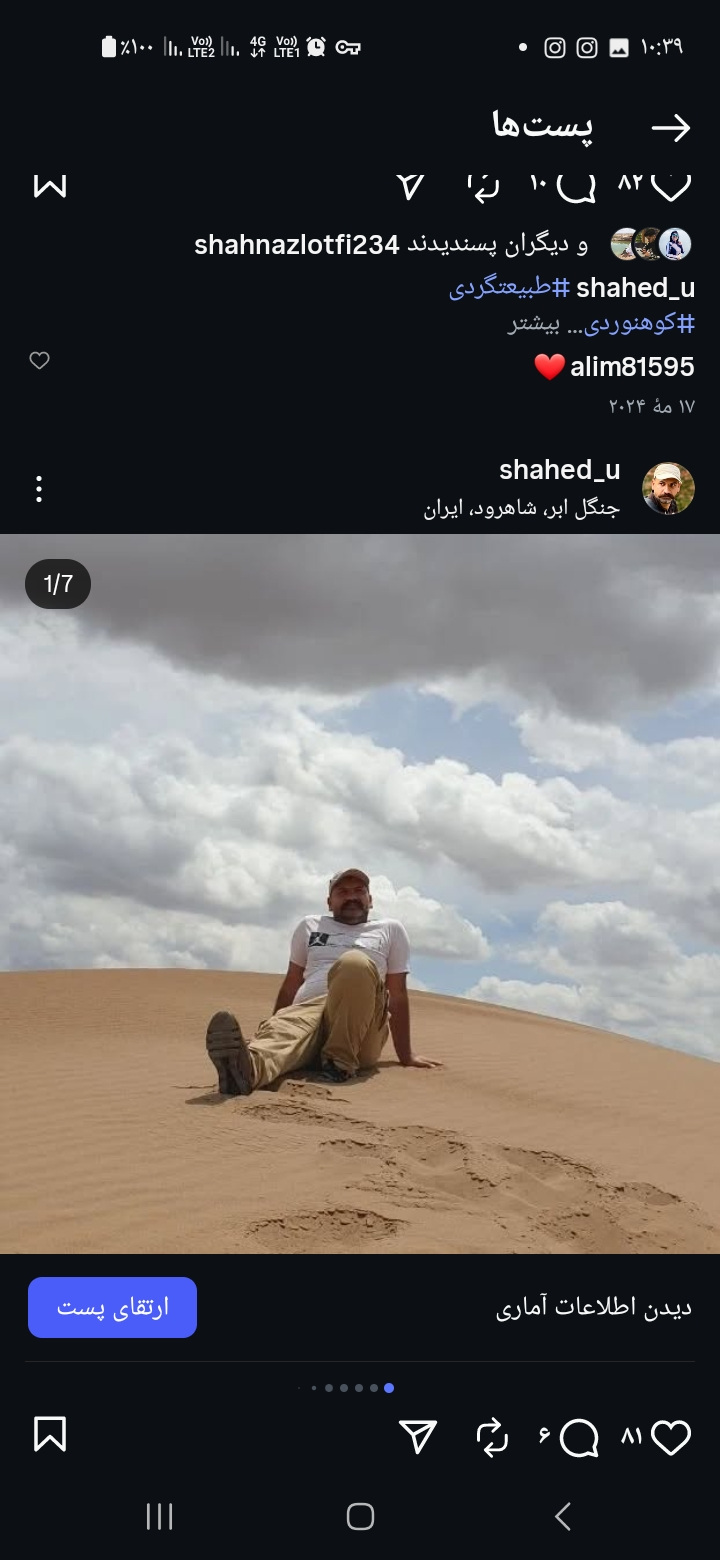Open دیدن اطلاعات آماری insights

pos(594,1308)
